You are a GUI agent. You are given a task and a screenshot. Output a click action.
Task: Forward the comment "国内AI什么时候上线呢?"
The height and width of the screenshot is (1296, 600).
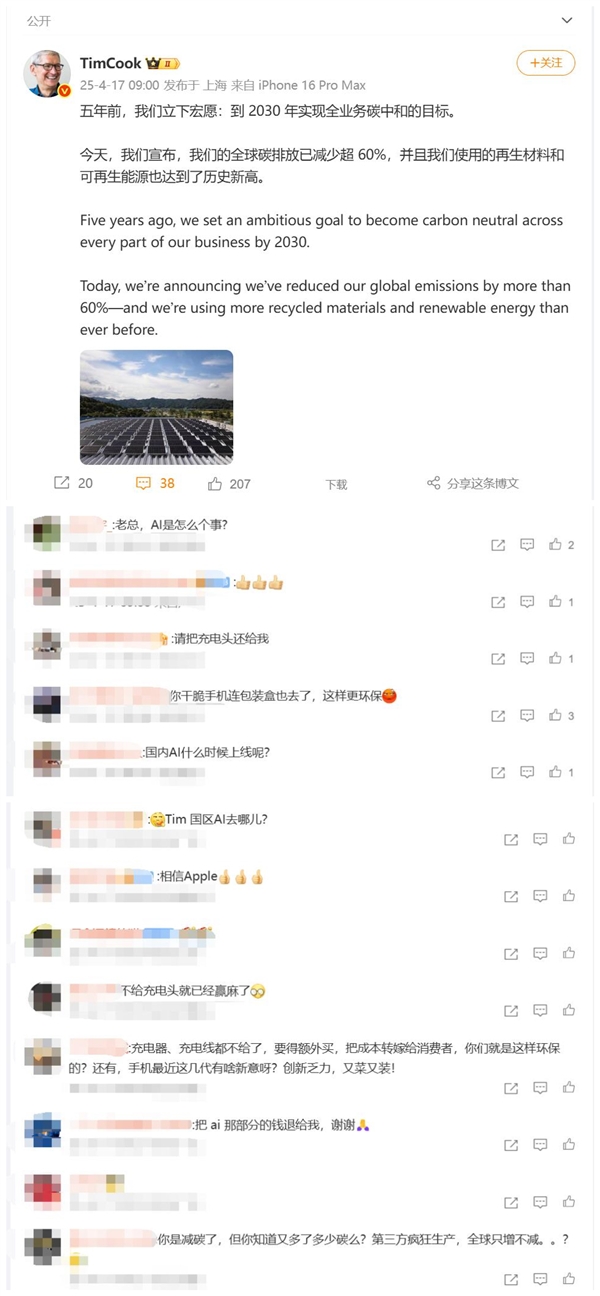[x=498, y=773]
